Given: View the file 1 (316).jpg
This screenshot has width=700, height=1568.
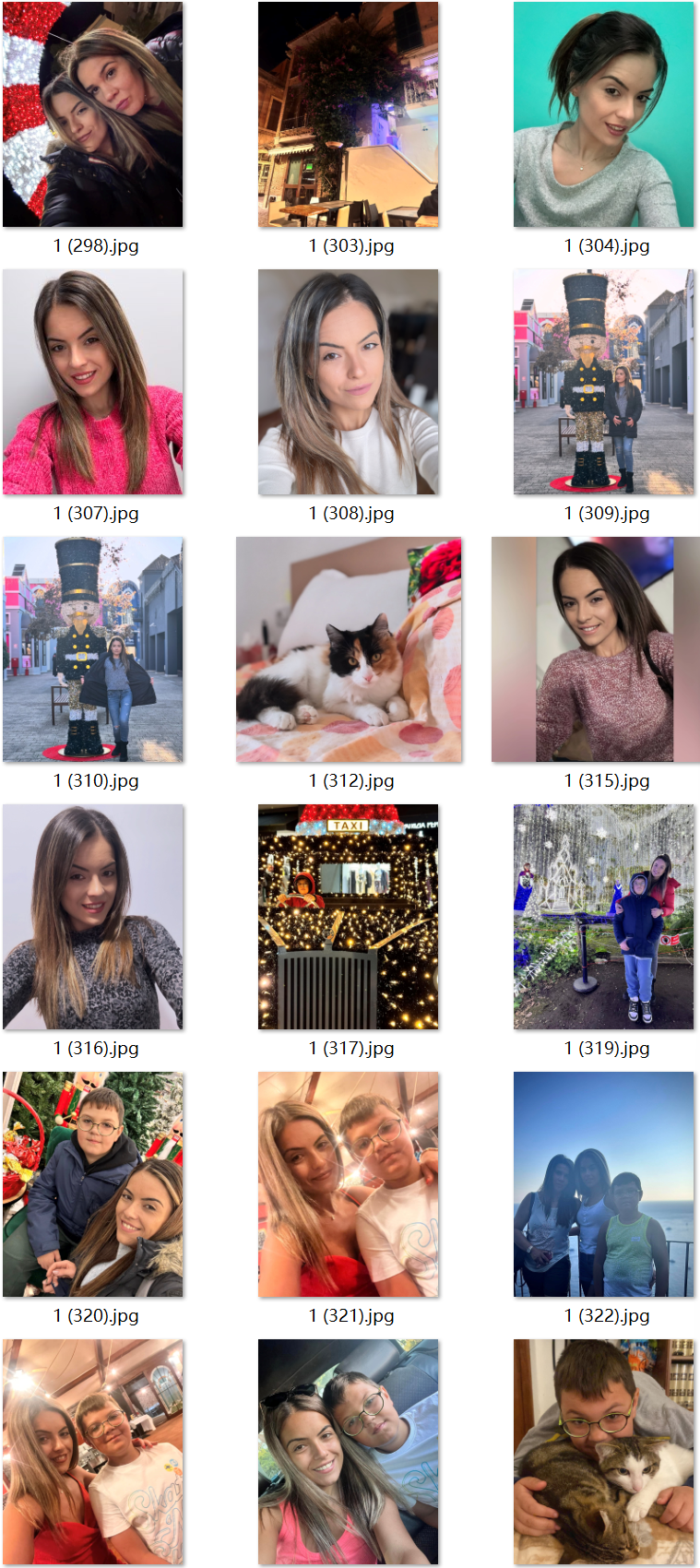Looking at the screenshot, I should [92, 917].
